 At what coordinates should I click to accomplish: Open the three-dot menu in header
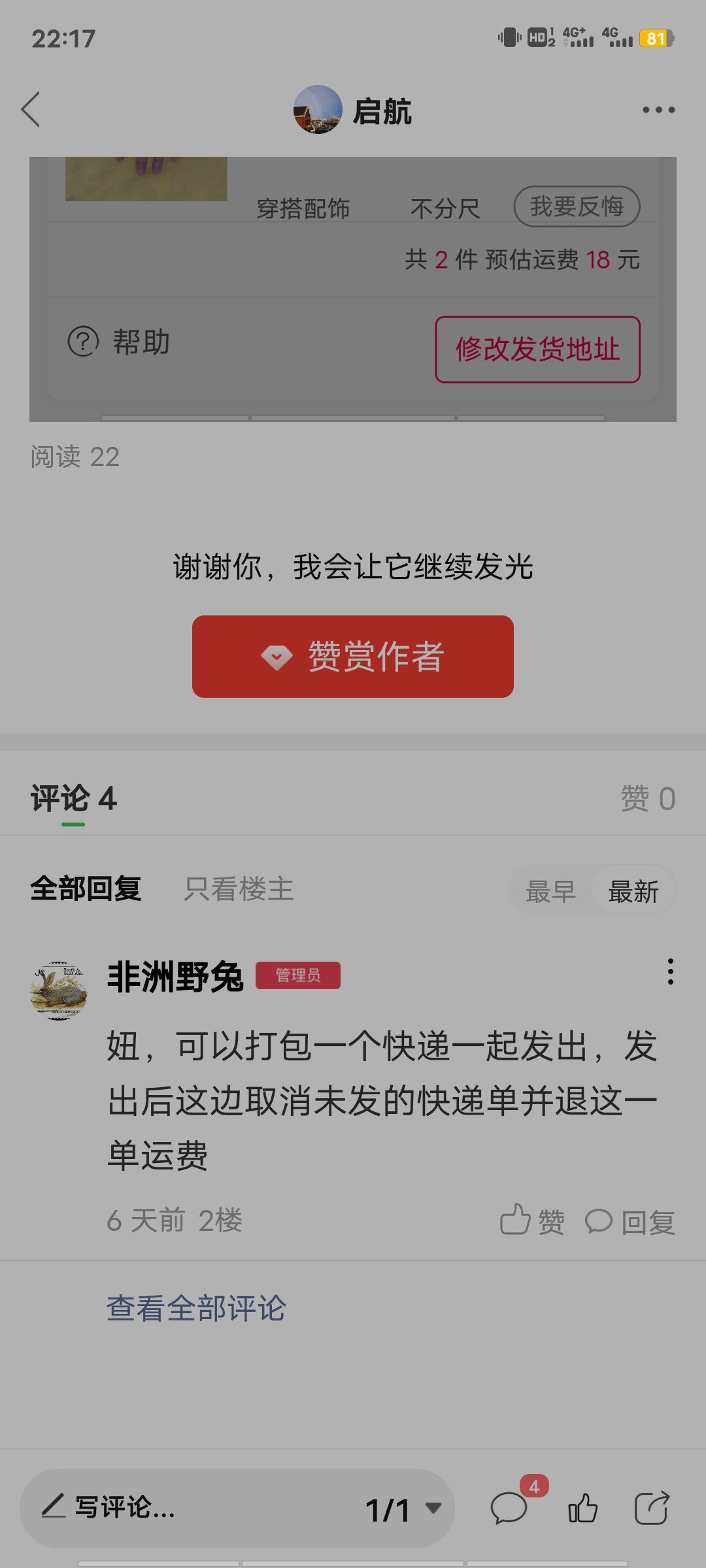point(658,110)
